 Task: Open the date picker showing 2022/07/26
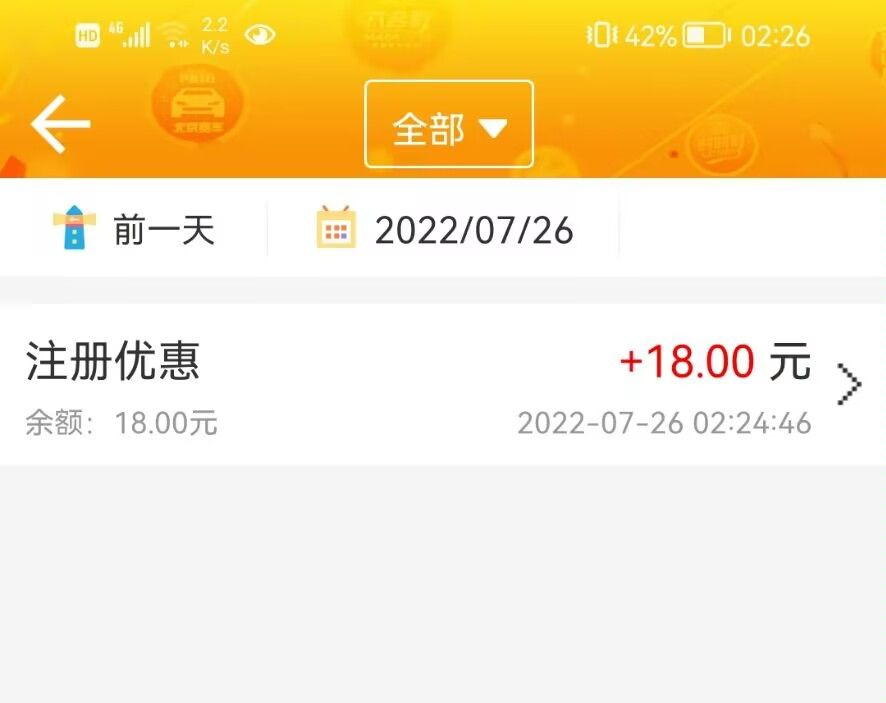(445, 230)
